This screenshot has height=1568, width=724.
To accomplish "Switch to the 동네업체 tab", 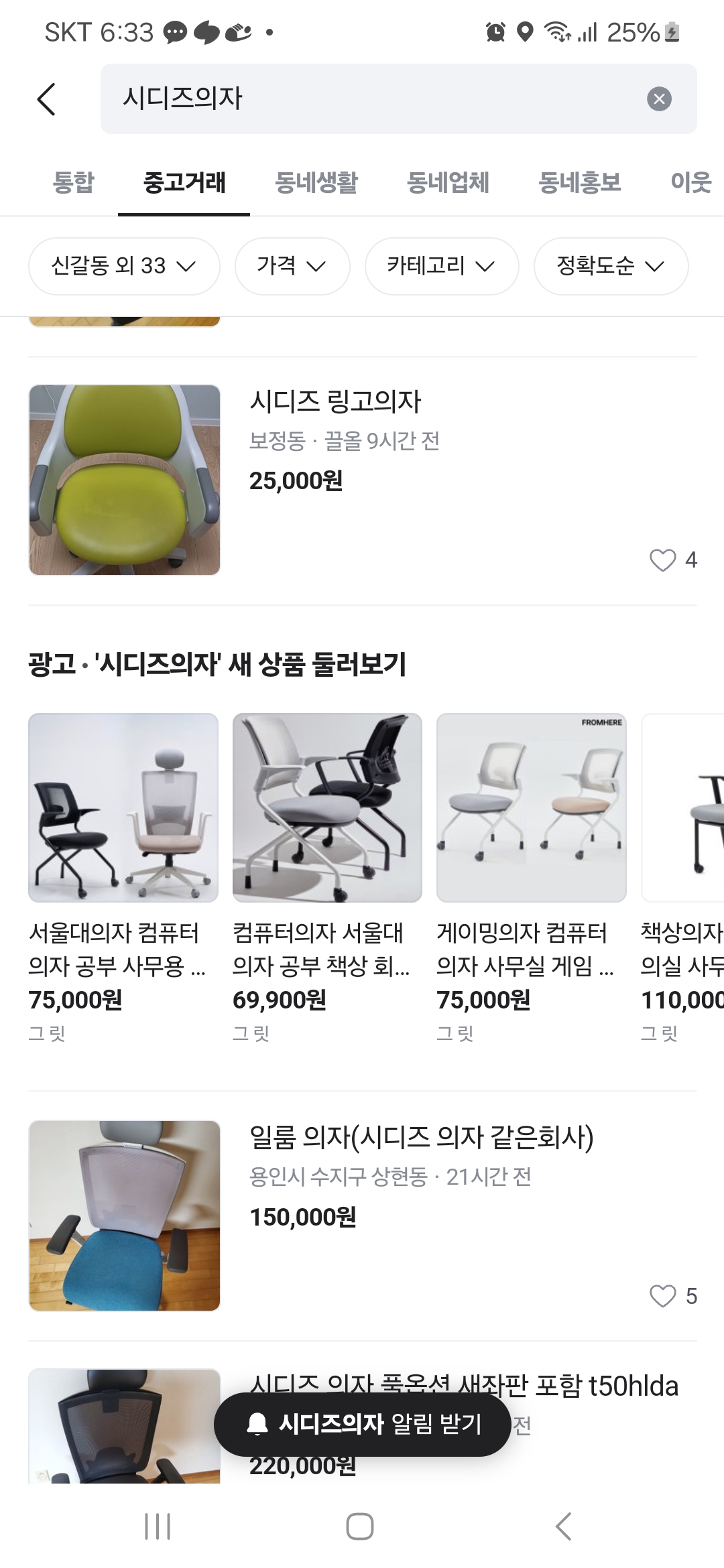I will (448, 182).
